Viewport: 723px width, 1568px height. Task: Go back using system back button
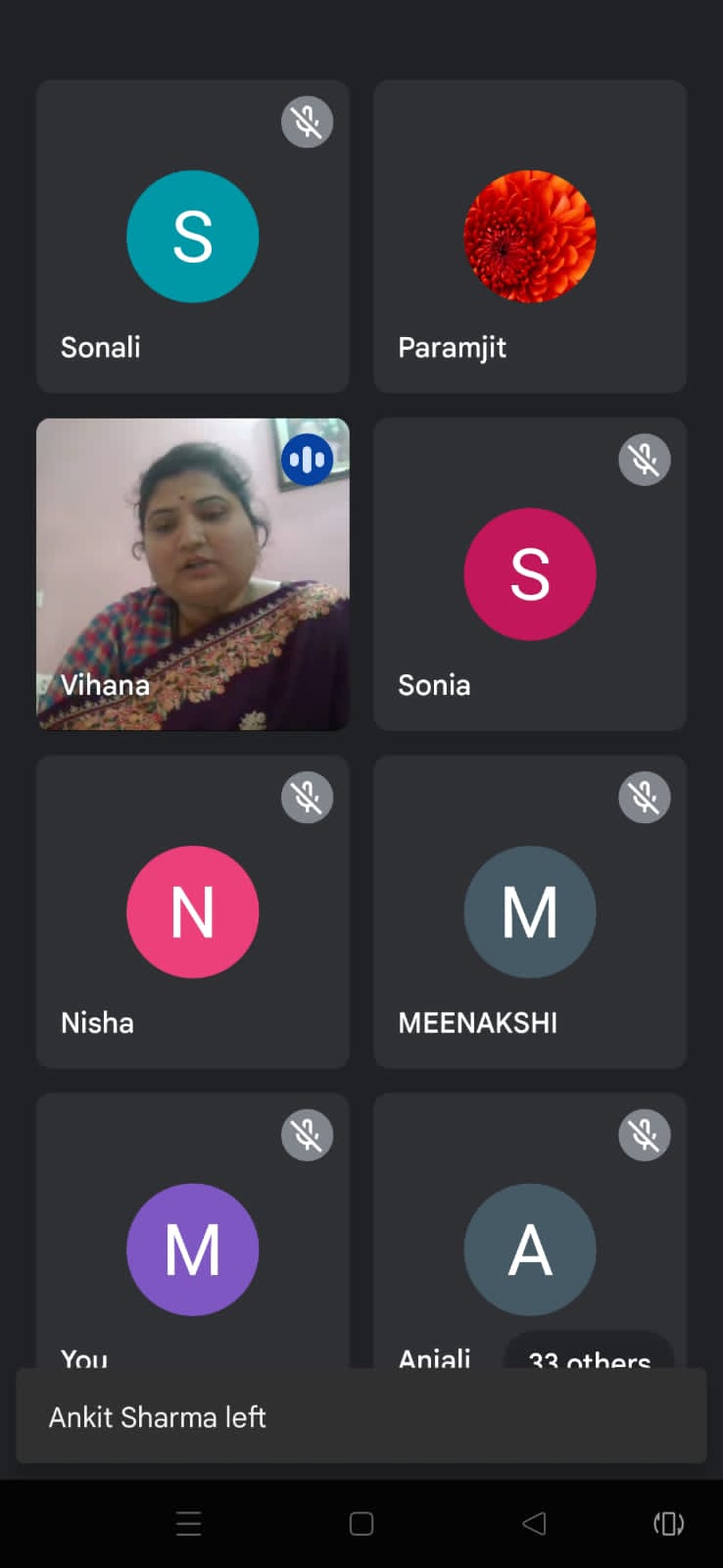[534, 1523]
